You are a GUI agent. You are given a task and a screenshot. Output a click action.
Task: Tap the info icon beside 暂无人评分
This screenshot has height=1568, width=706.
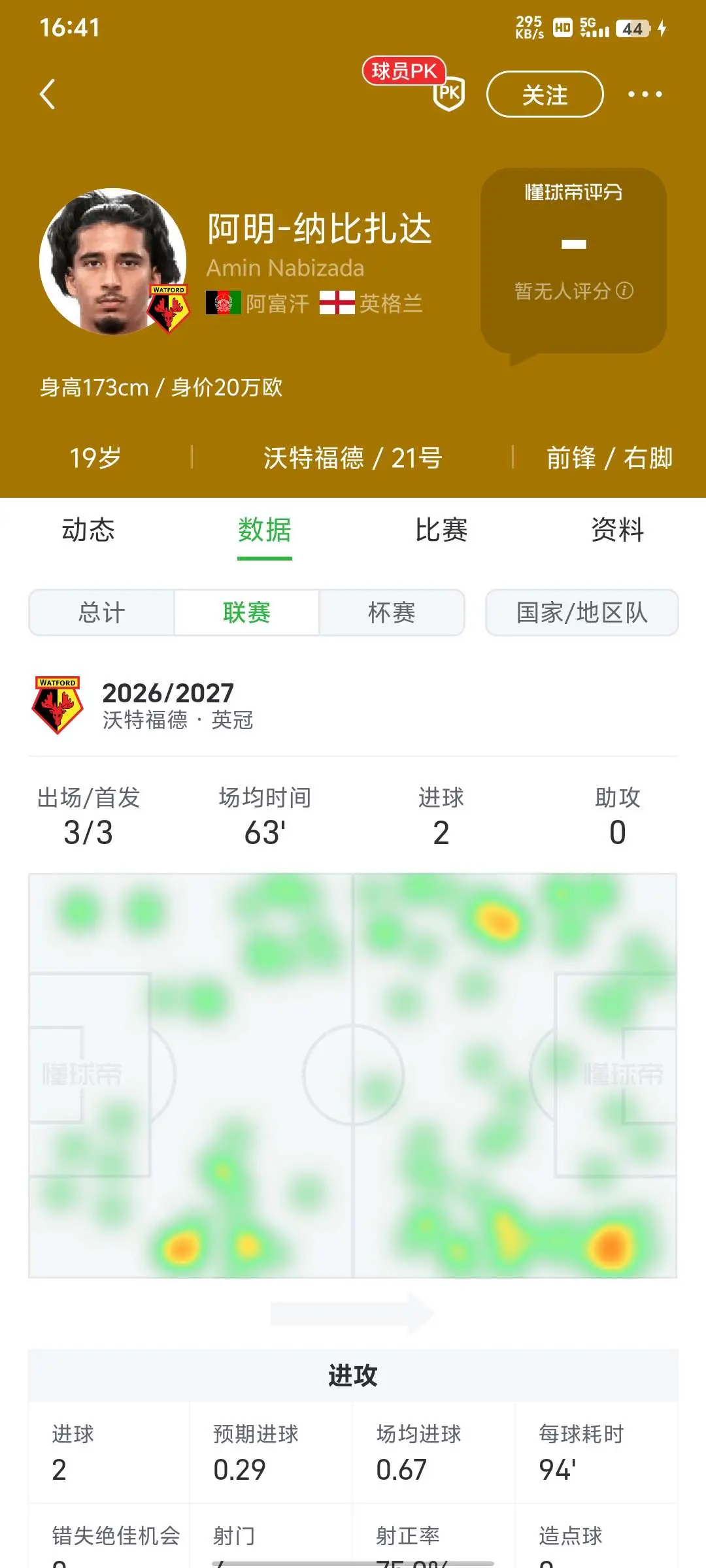point(625,290)
